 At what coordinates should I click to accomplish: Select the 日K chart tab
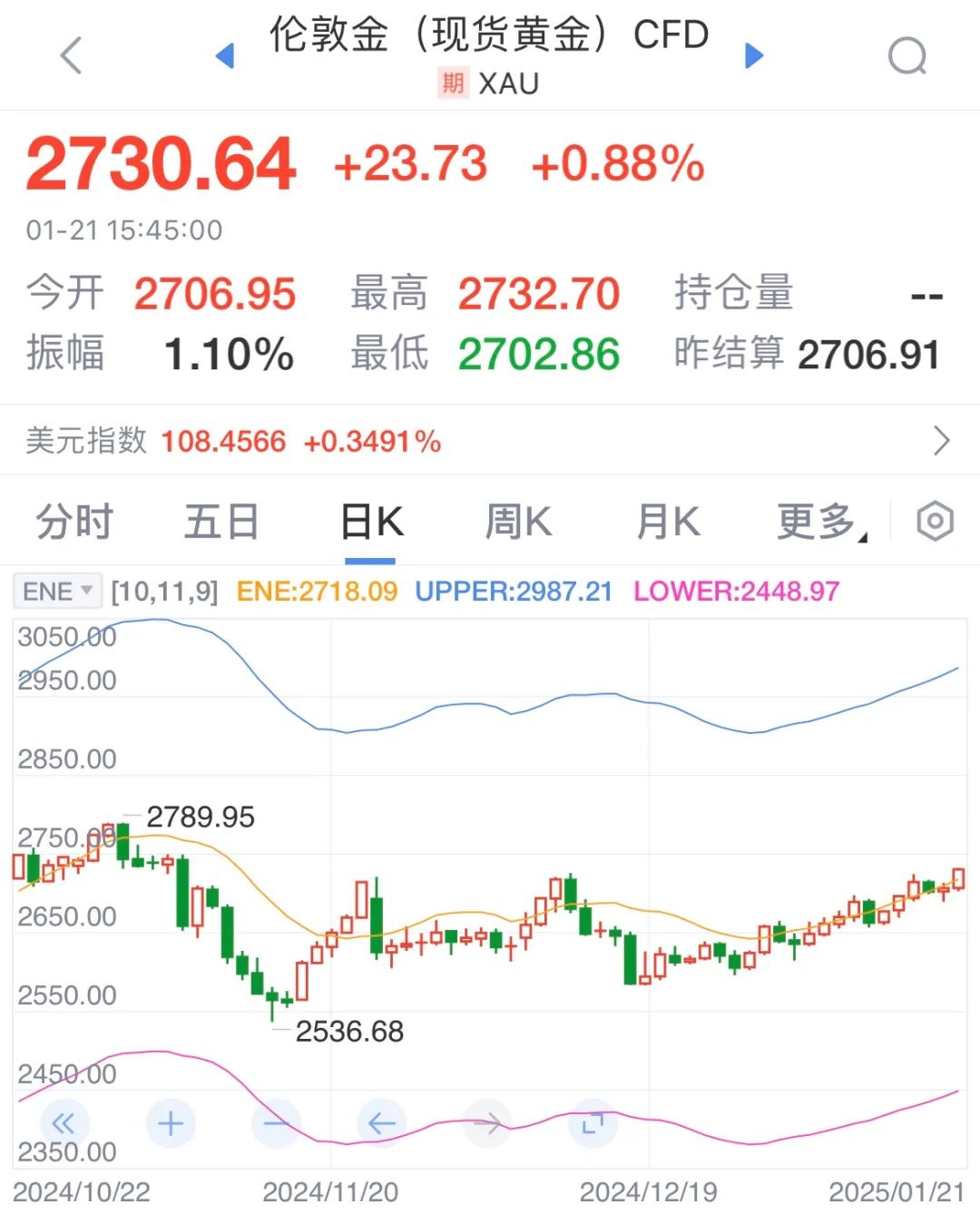(x=371, y=523)
